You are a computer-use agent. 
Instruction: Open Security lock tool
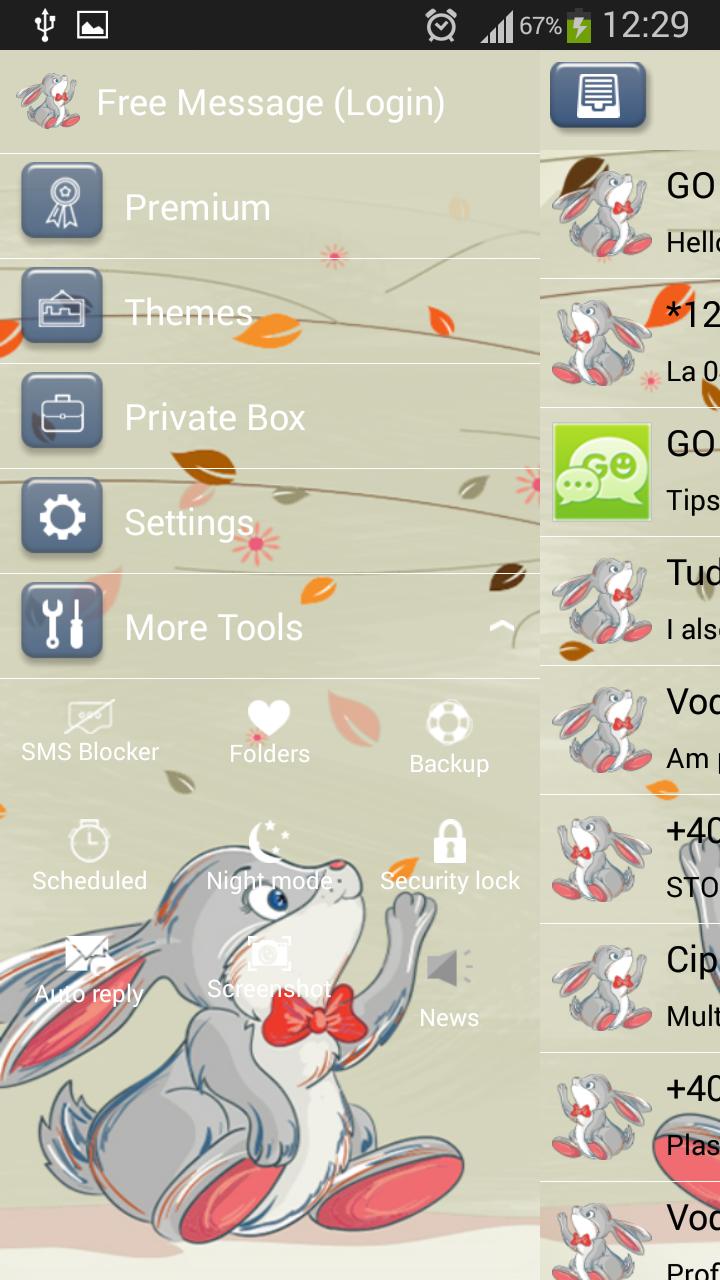(x=449, y=855)
